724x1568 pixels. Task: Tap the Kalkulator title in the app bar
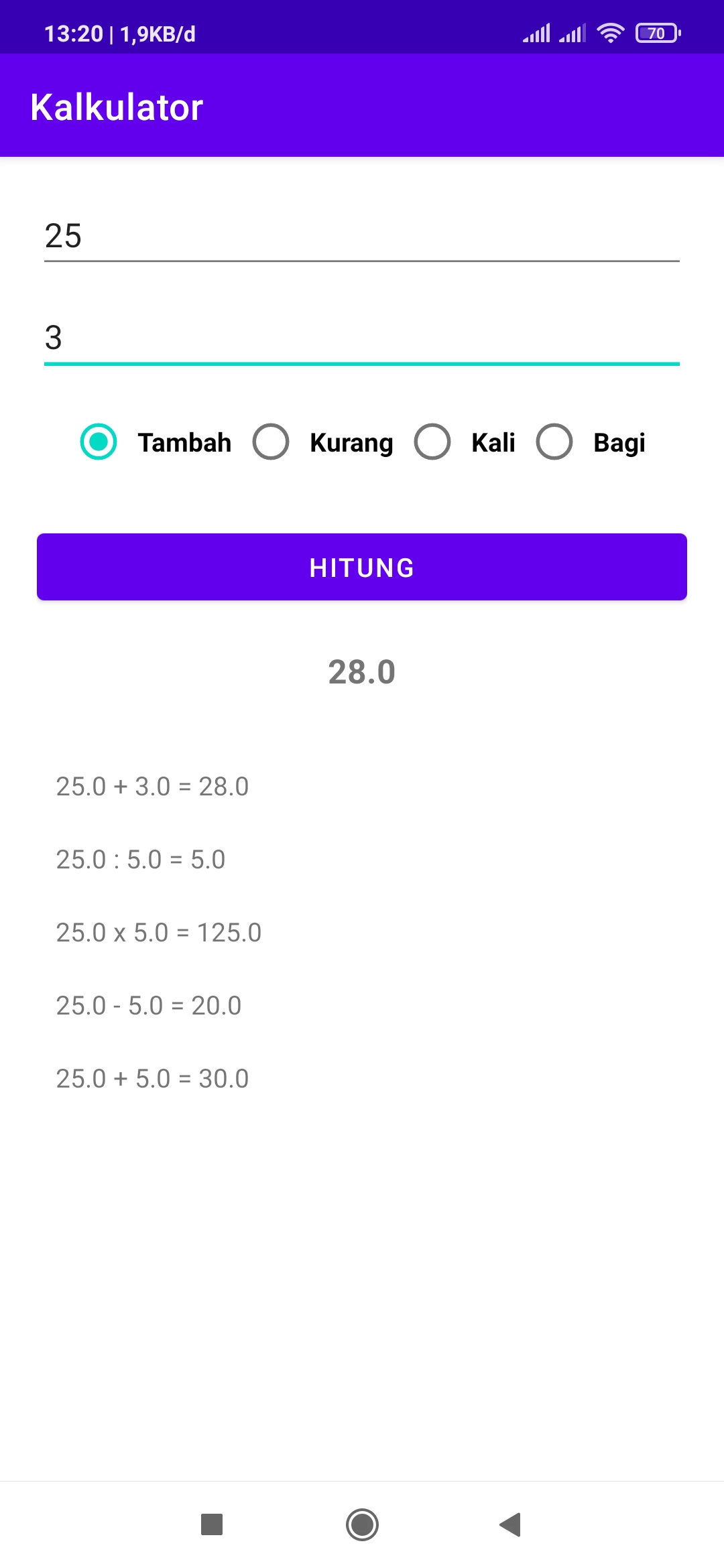pos(117,106)
